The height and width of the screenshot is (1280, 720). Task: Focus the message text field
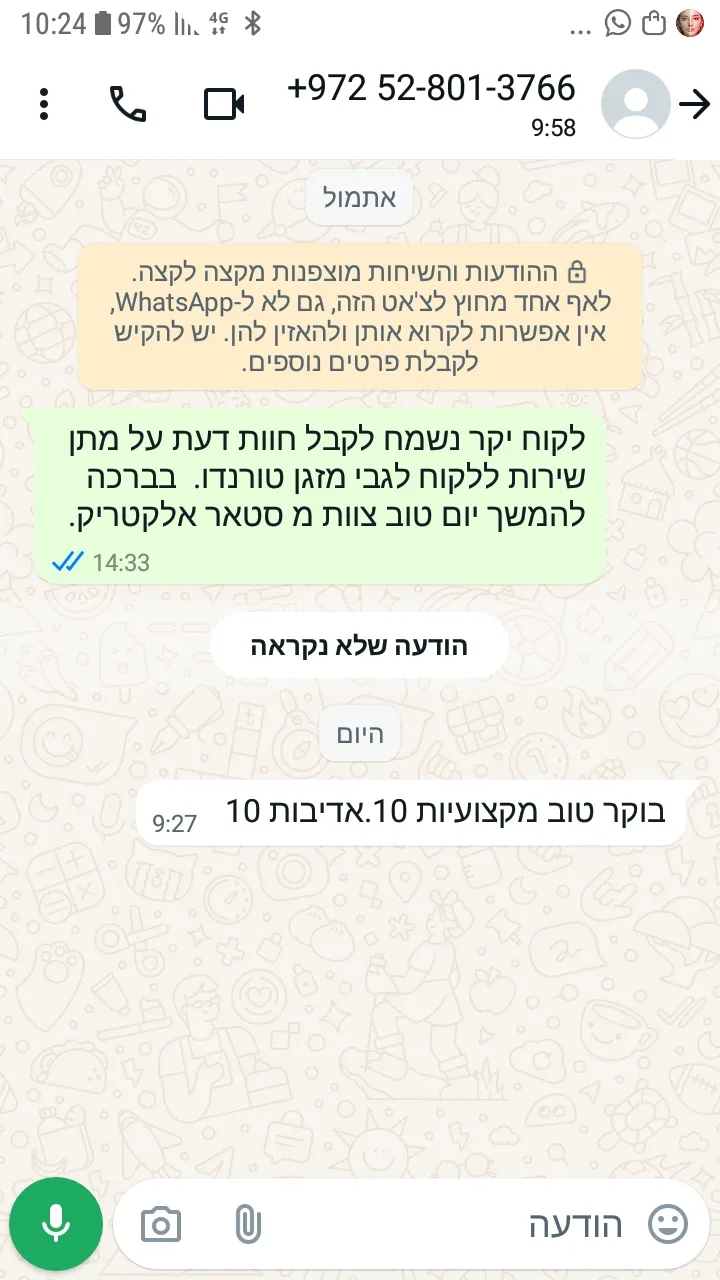click(x=450, y=1224)
